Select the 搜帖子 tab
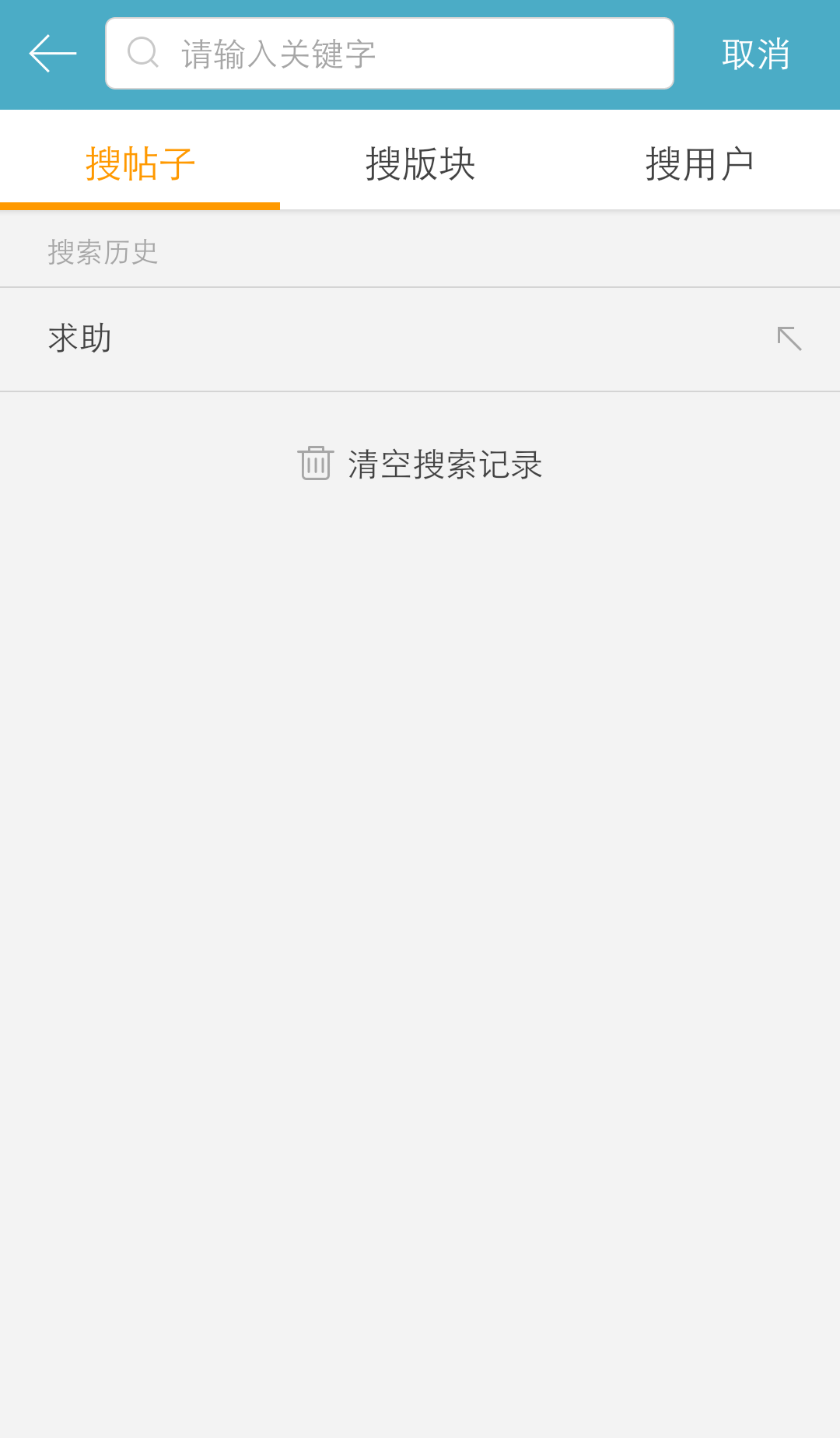 140,163
